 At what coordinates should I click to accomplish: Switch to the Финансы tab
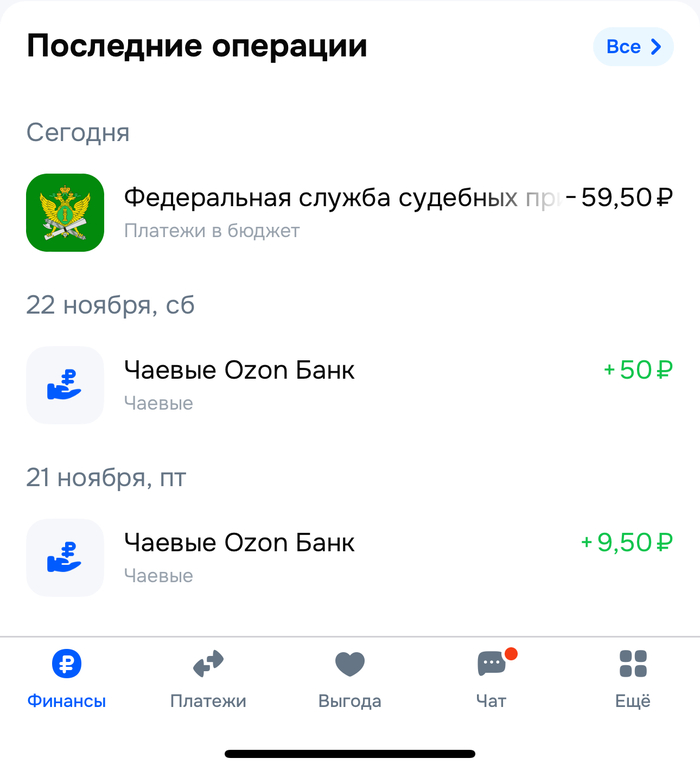[x=66, y=679]
